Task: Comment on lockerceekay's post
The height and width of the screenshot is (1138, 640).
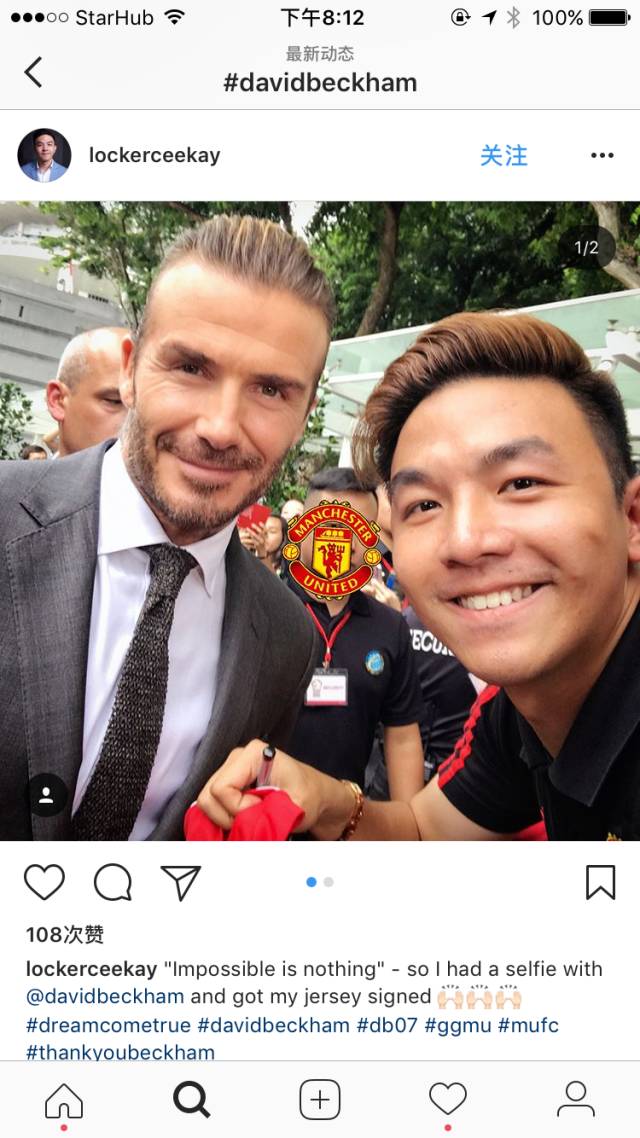Action: 113,882
